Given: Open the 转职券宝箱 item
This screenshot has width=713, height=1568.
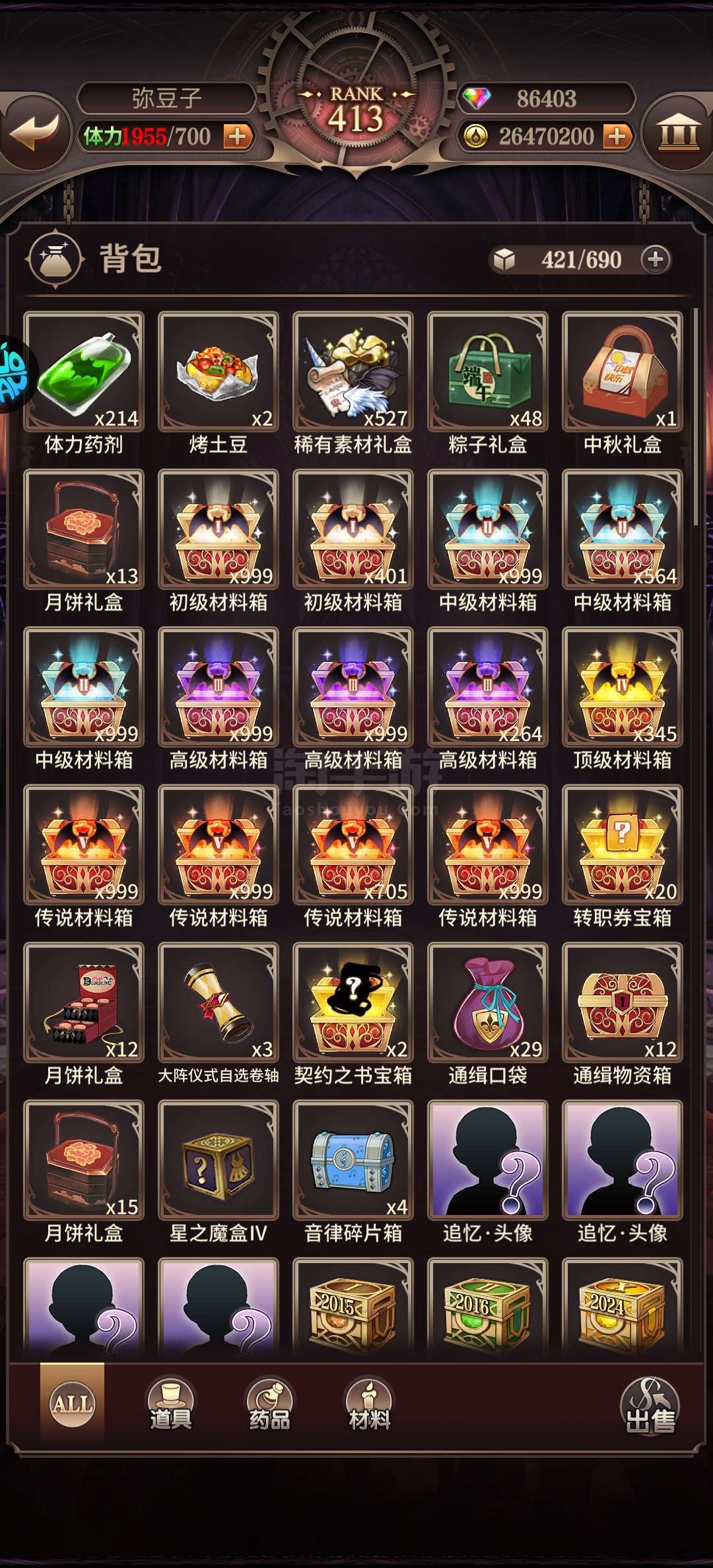Looking at the screenshot, I should [x=623, y=845].
